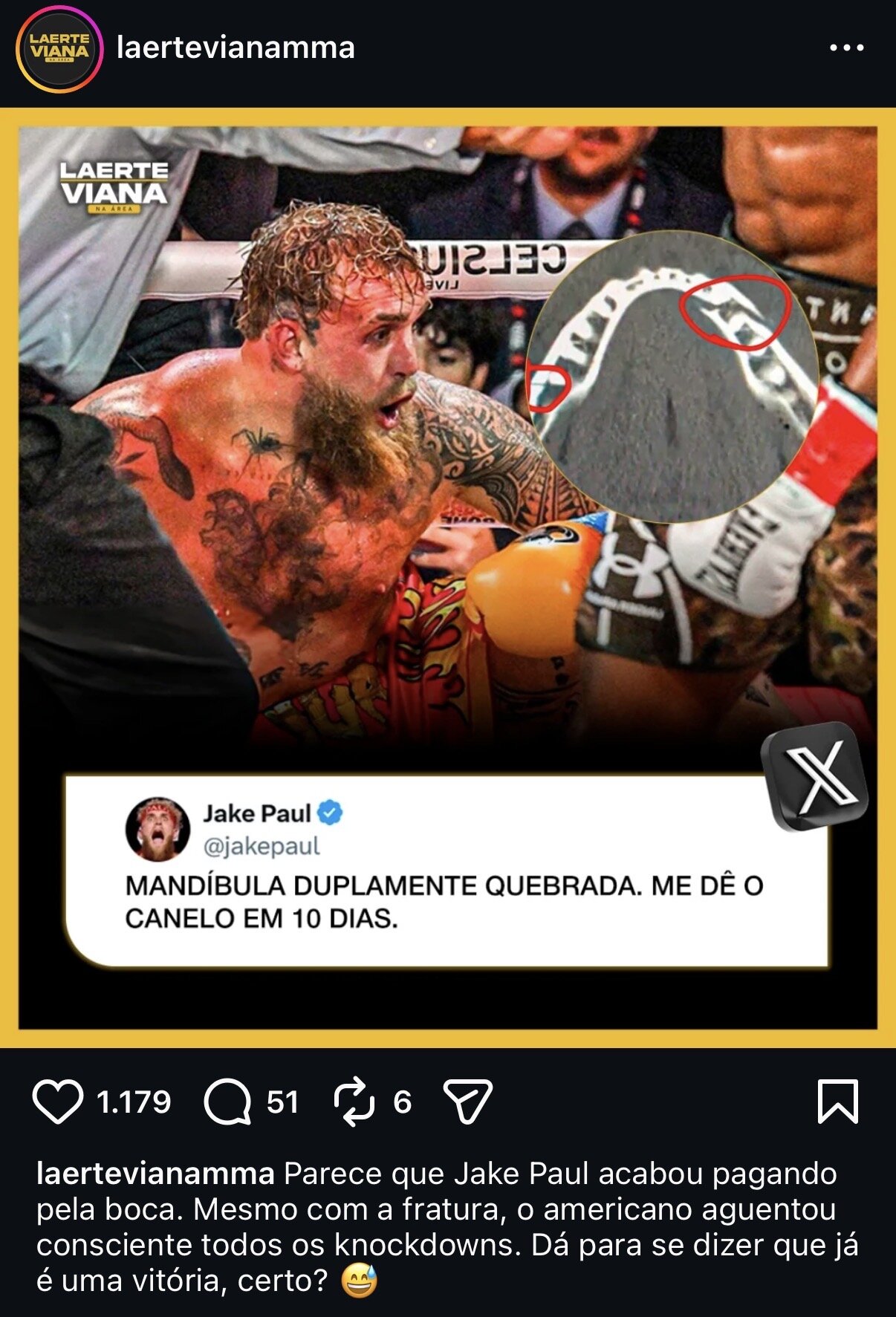
Task: Open comments with the speech bubble icon
Action: point(227,1102)
